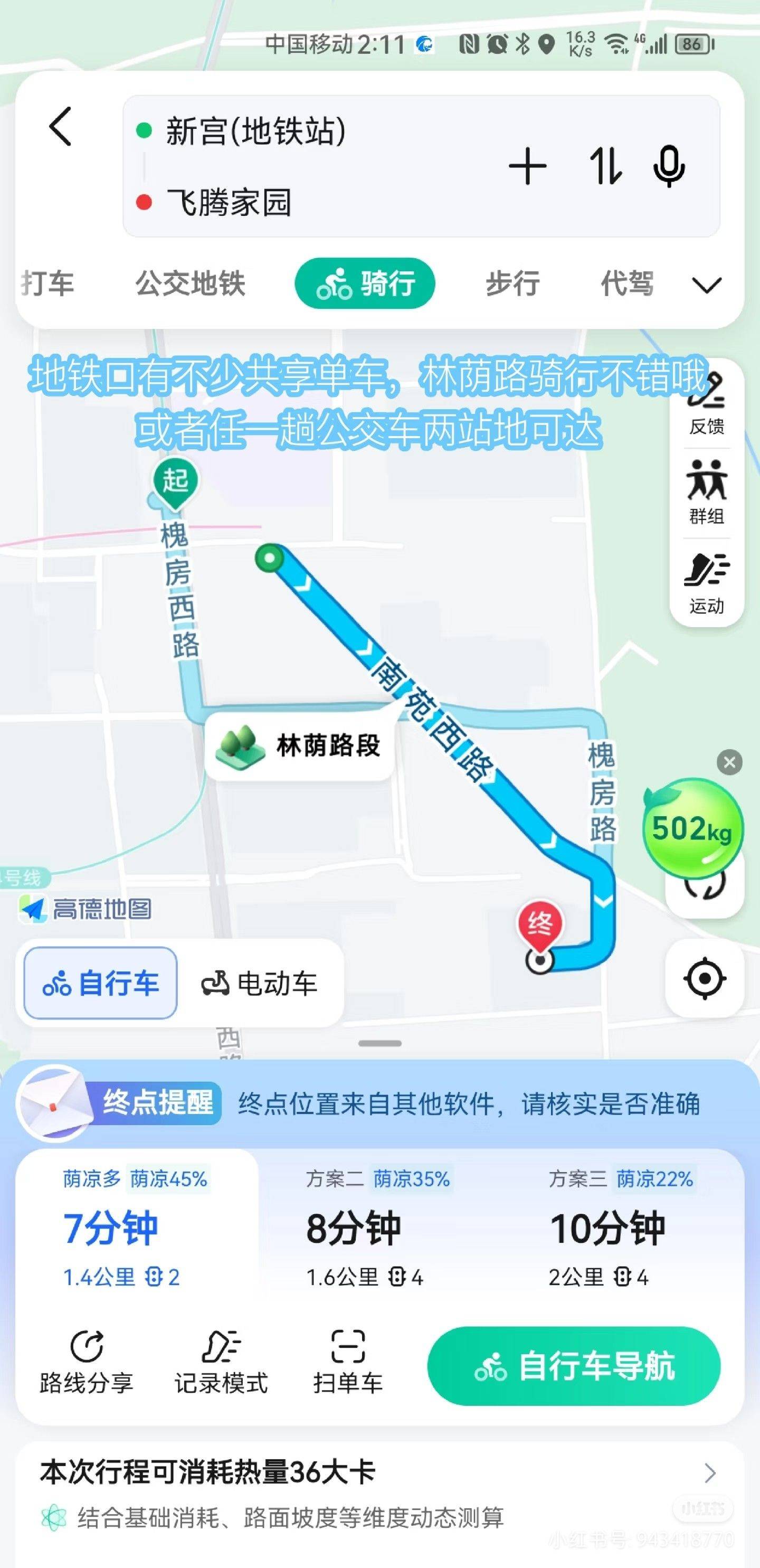Screen dimensions: 760x1568
Task: Recenter the map on my location
Action: coord(705,979)
